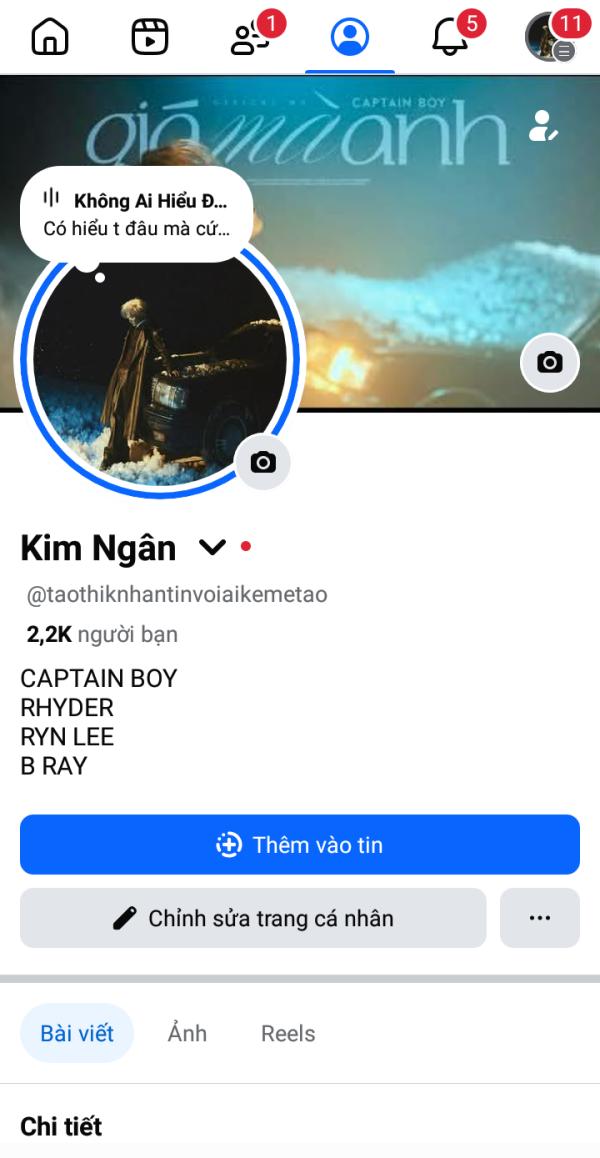The width and height of the screenshot is (600, 1158).
Task: Open the three-dot more options button
Action: pos(540,918)
